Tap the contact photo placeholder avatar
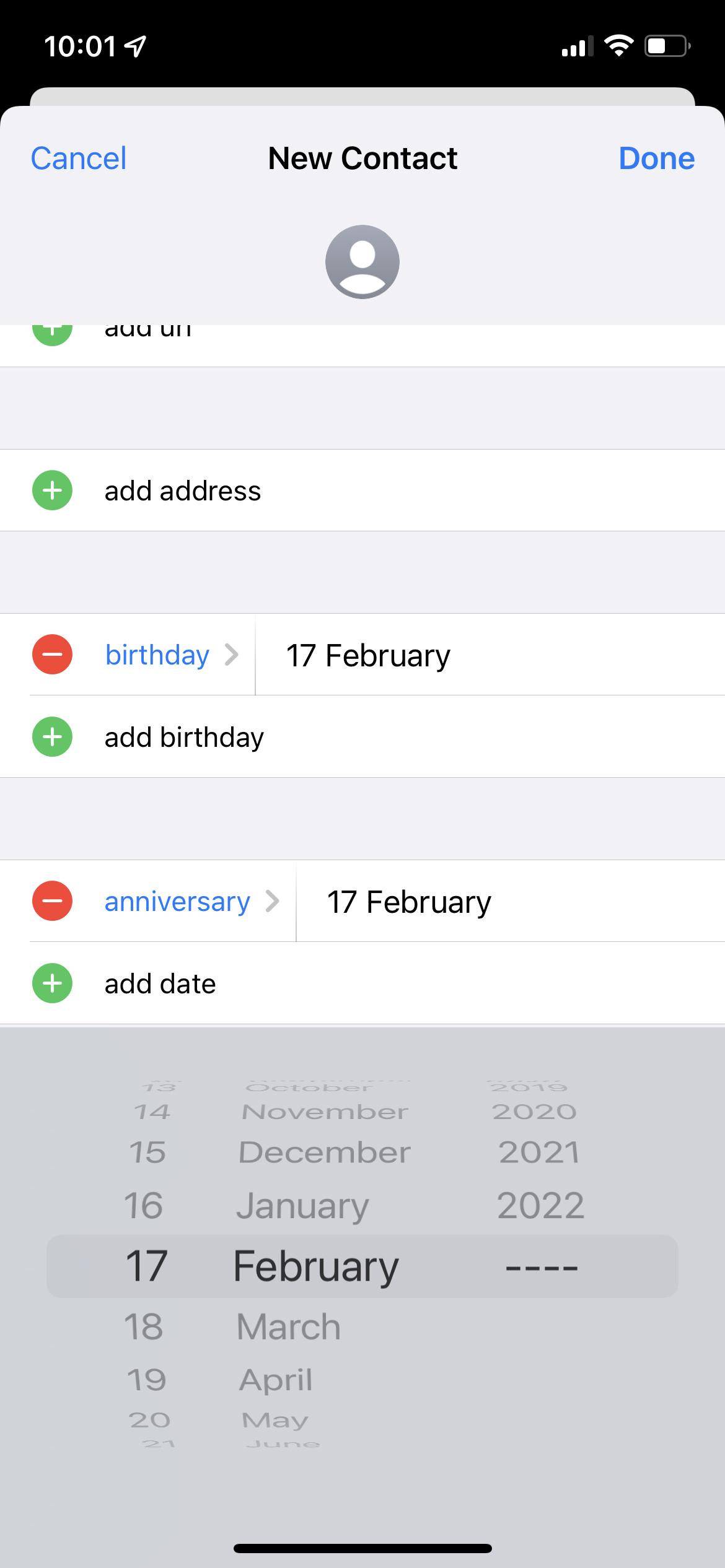Screen dimensions: 725x1568 pyautogui.click(x=362, y=261)
